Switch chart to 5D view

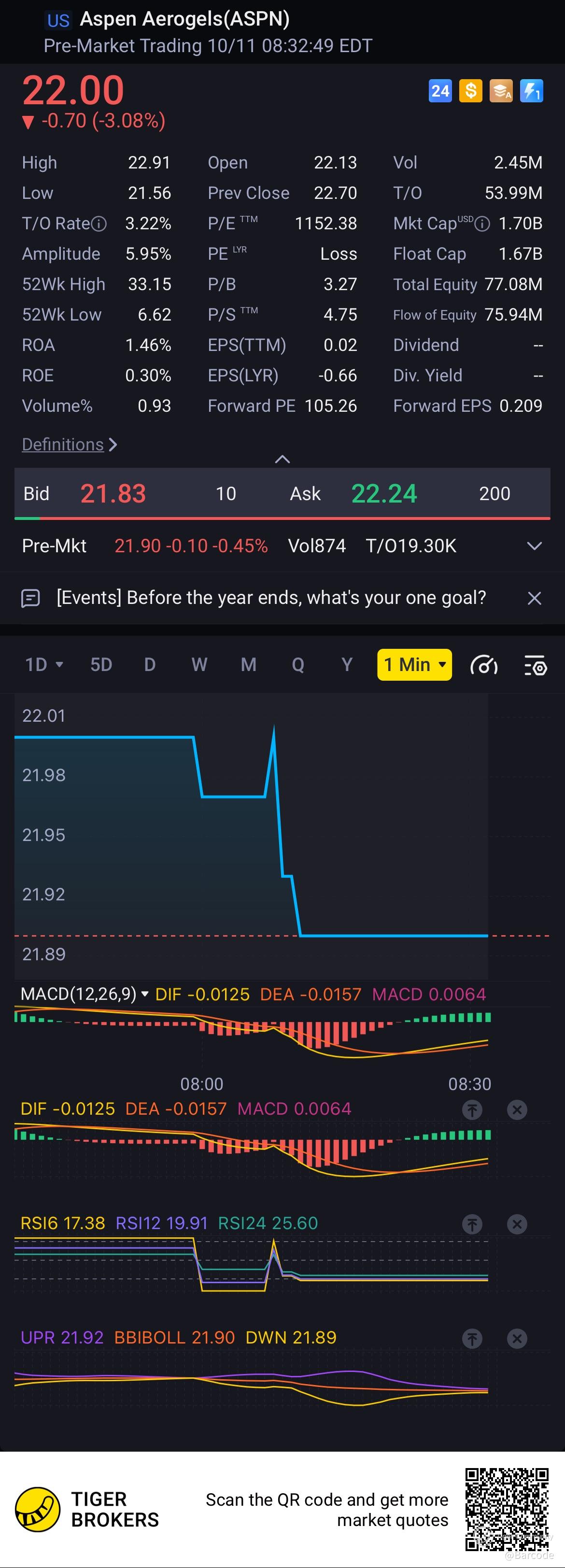[x=101, y=664]
